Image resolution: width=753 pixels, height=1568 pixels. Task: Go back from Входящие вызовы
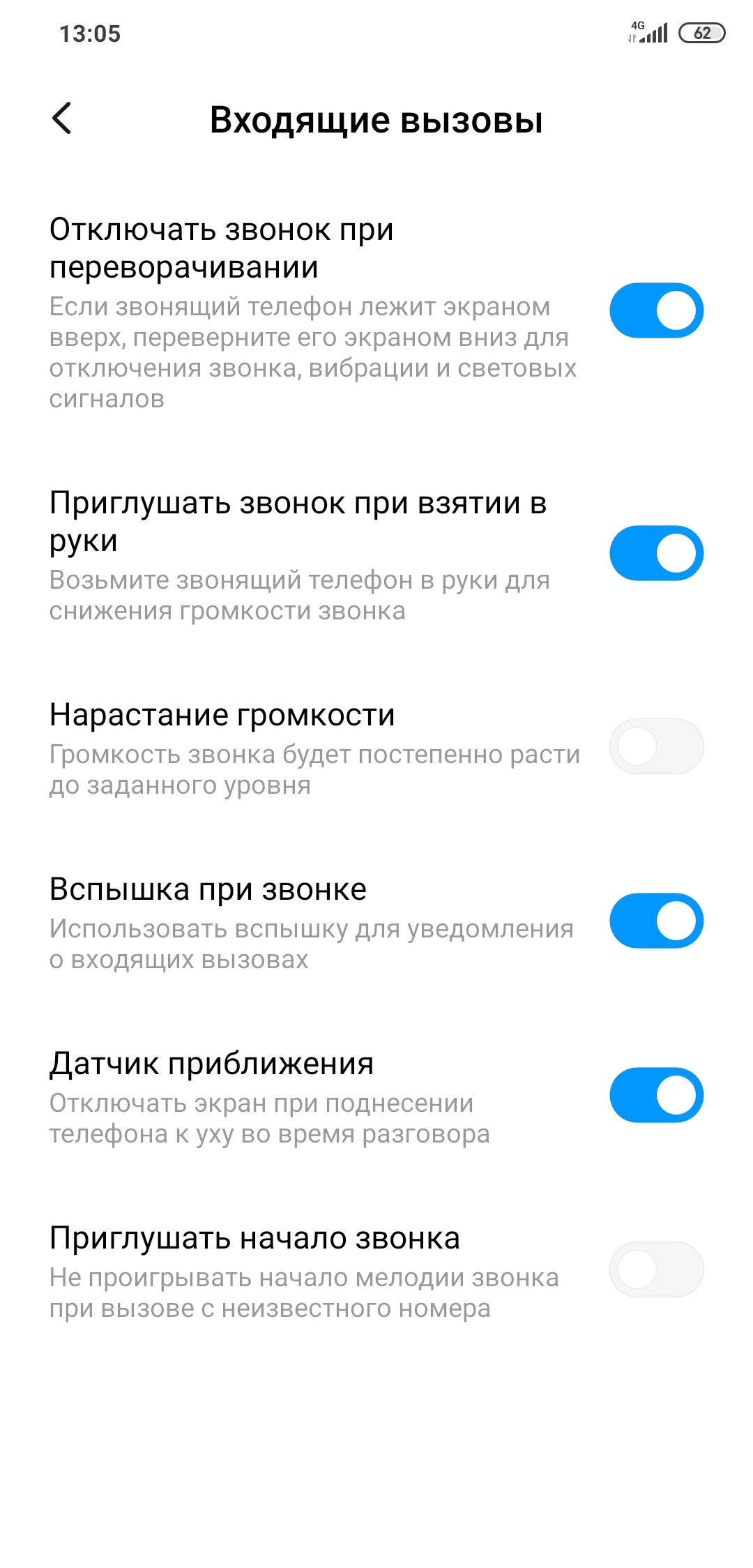62,118
